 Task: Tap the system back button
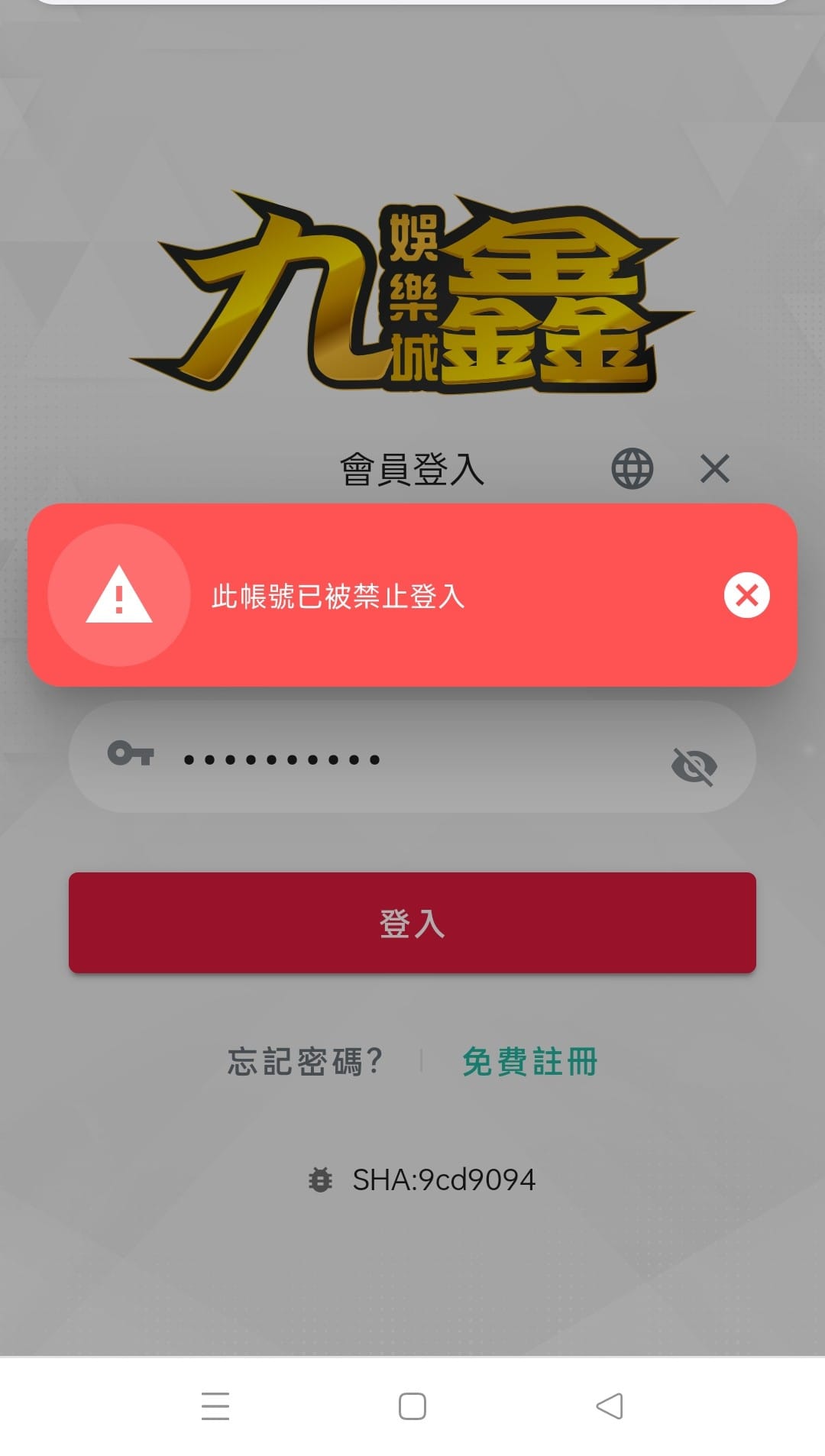tap(610, 1406)
